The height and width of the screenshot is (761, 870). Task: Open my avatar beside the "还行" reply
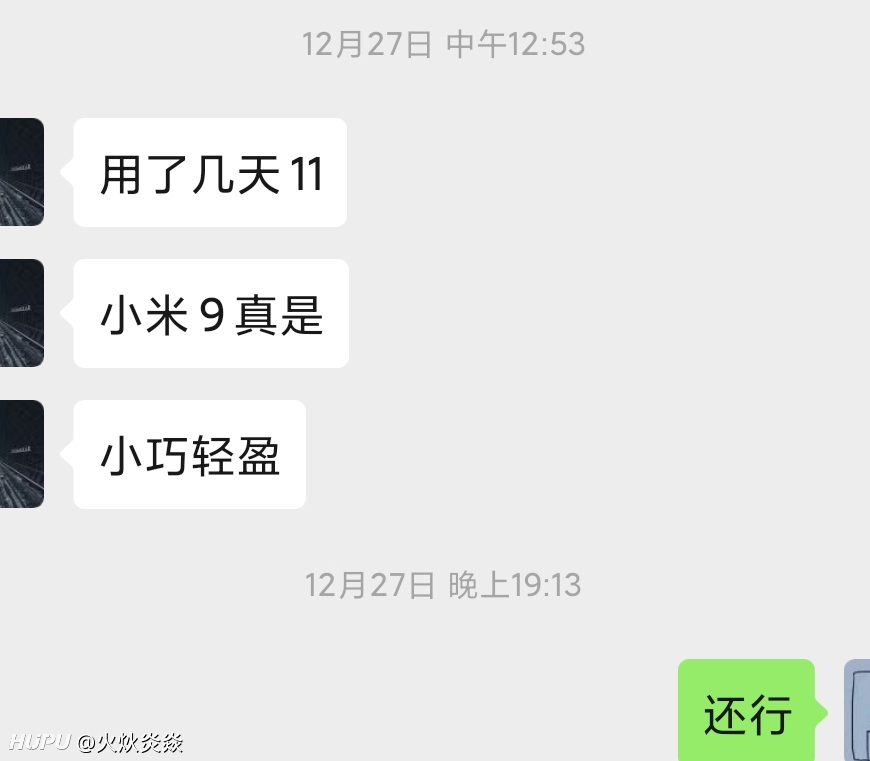click(857, 710)
